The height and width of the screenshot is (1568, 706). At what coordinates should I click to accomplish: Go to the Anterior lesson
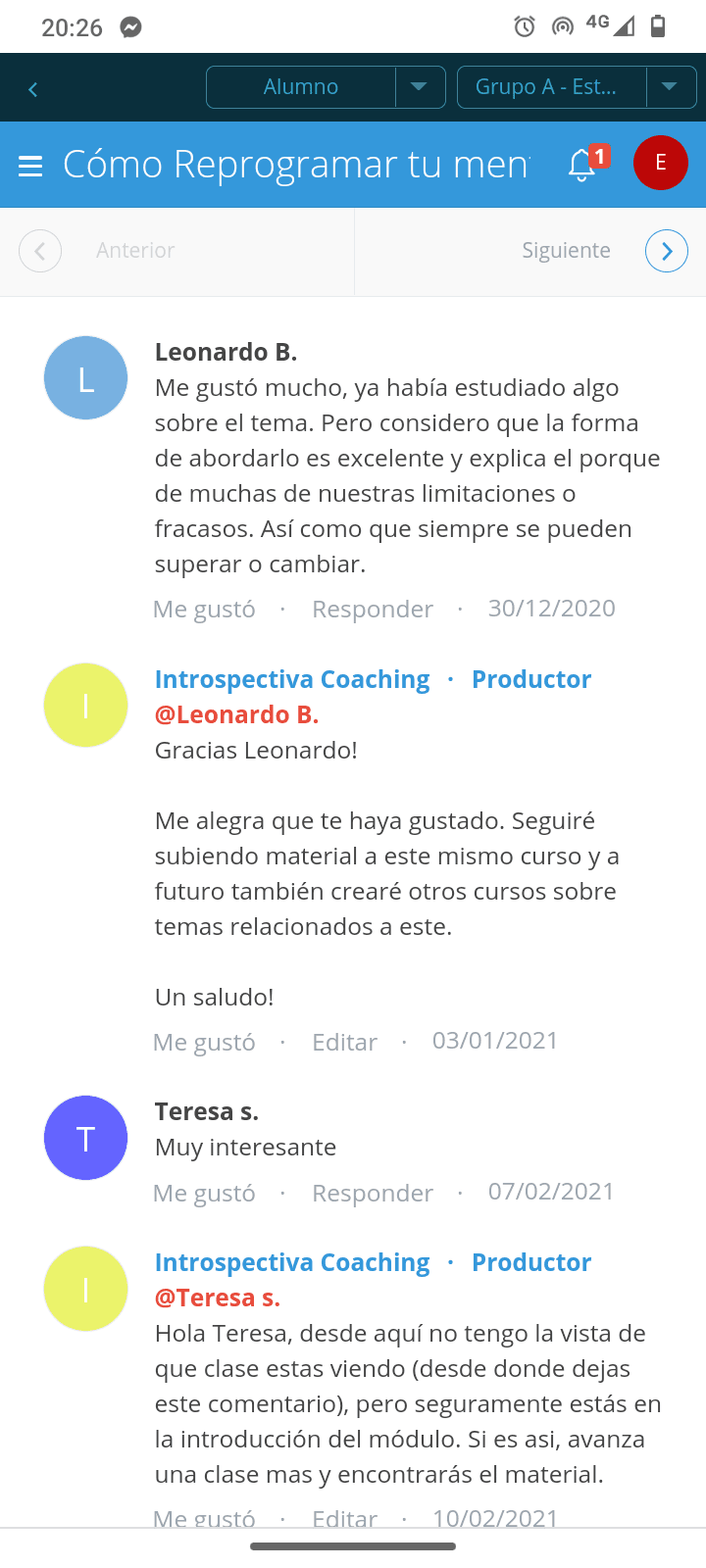[x=40, y=251]
